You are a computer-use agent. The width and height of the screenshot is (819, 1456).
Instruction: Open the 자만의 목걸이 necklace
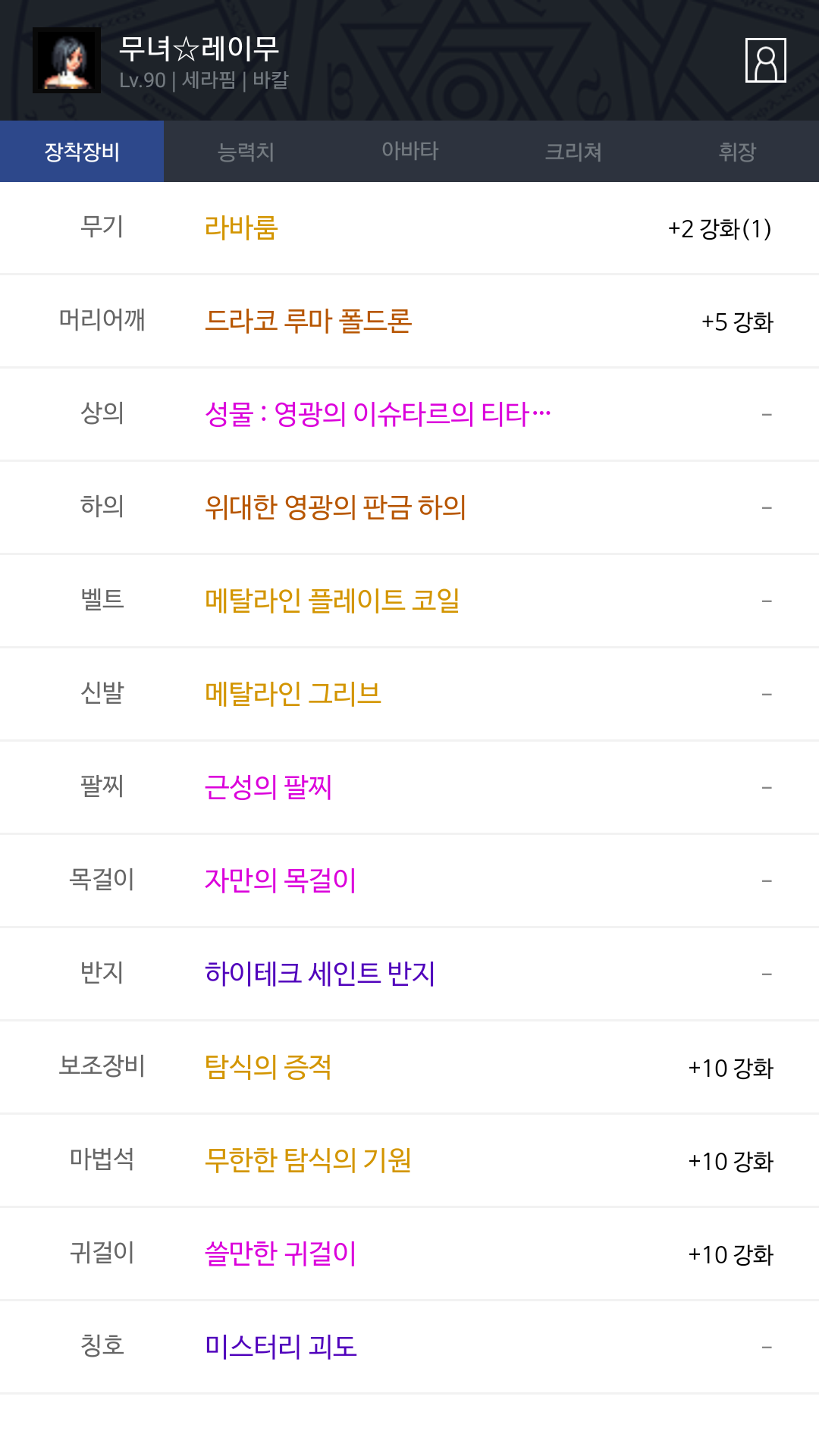coord(281,880)
